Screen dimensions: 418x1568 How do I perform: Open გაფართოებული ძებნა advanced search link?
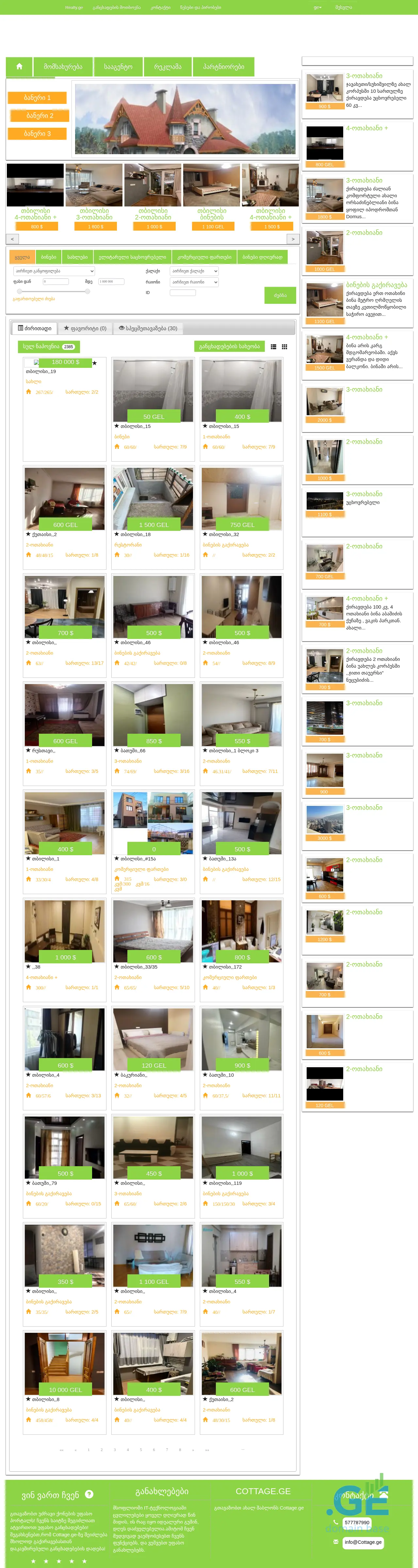(33, 299)
